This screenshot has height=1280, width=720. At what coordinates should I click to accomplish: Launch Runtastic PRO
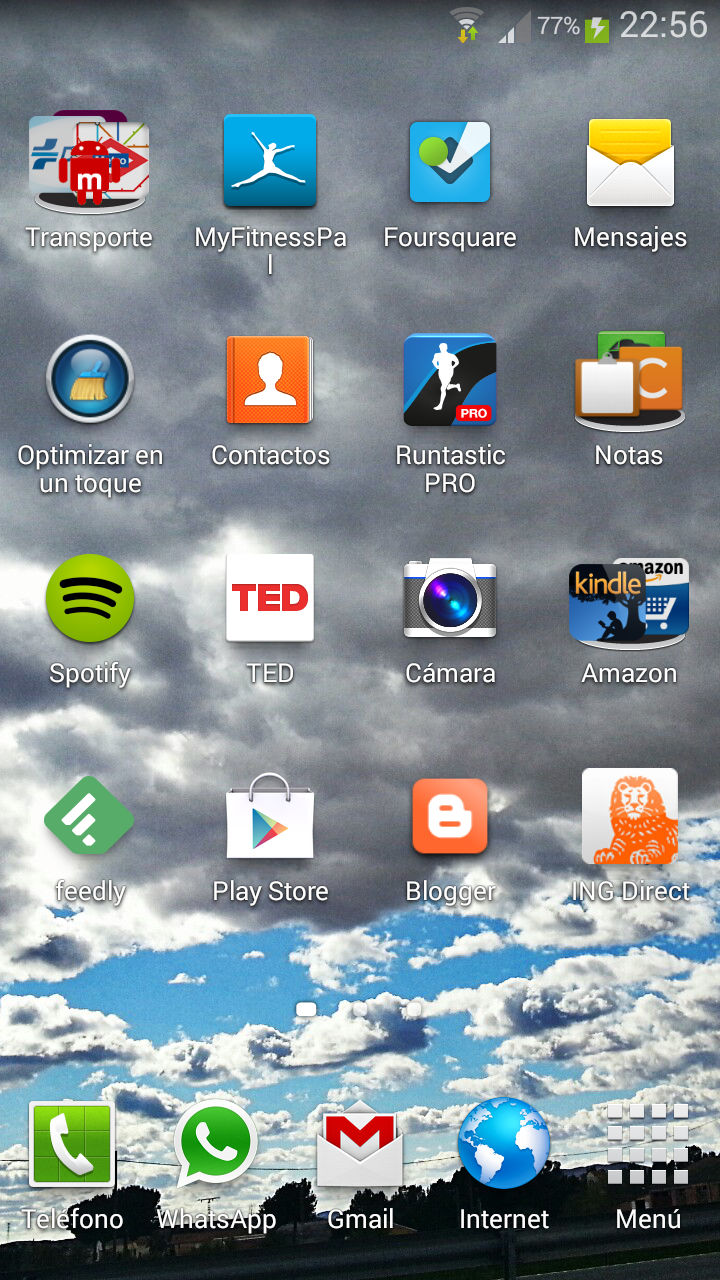[x=450, y=380]
